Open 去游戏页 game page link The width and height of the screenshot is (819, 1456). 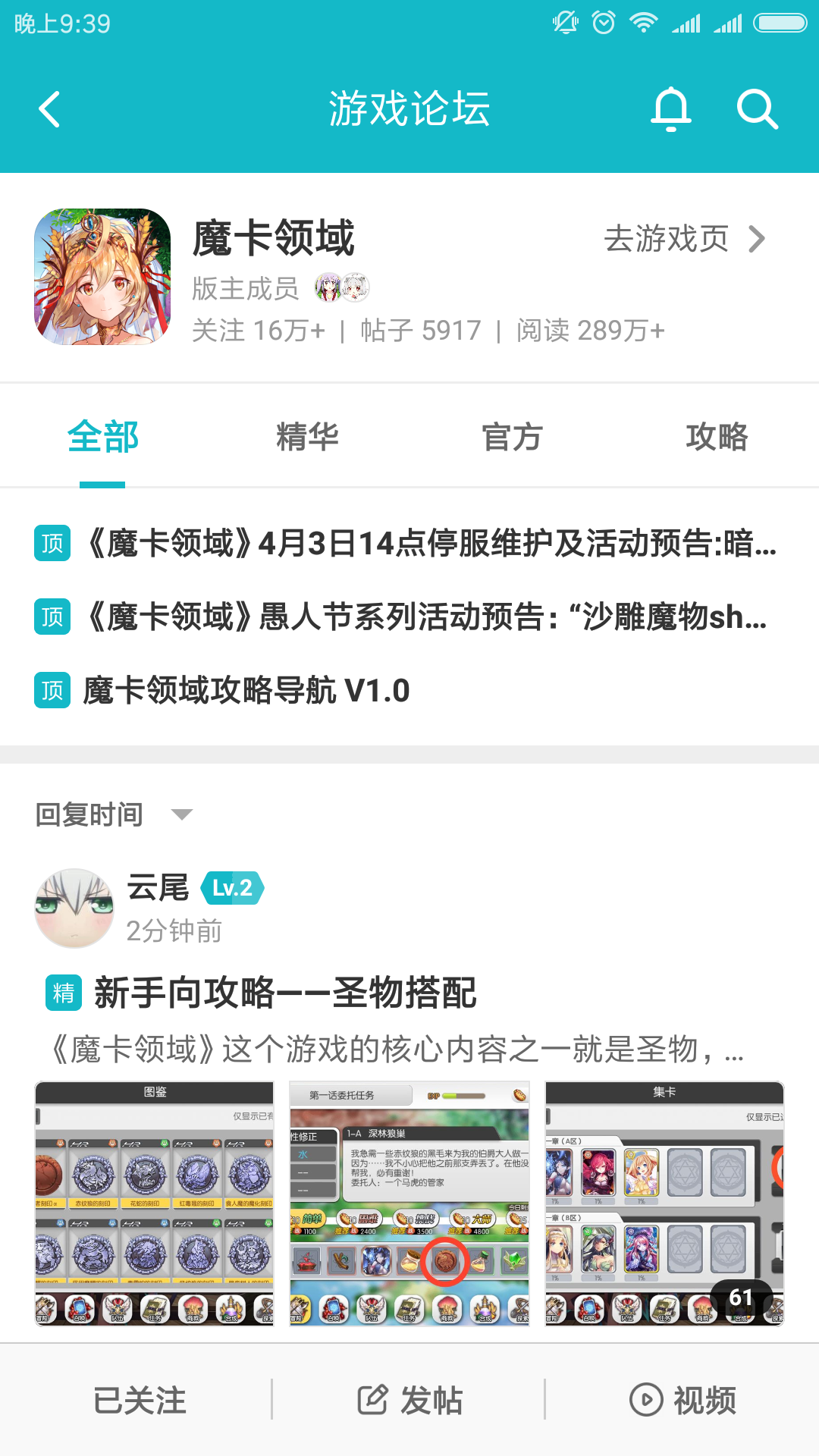684,239
